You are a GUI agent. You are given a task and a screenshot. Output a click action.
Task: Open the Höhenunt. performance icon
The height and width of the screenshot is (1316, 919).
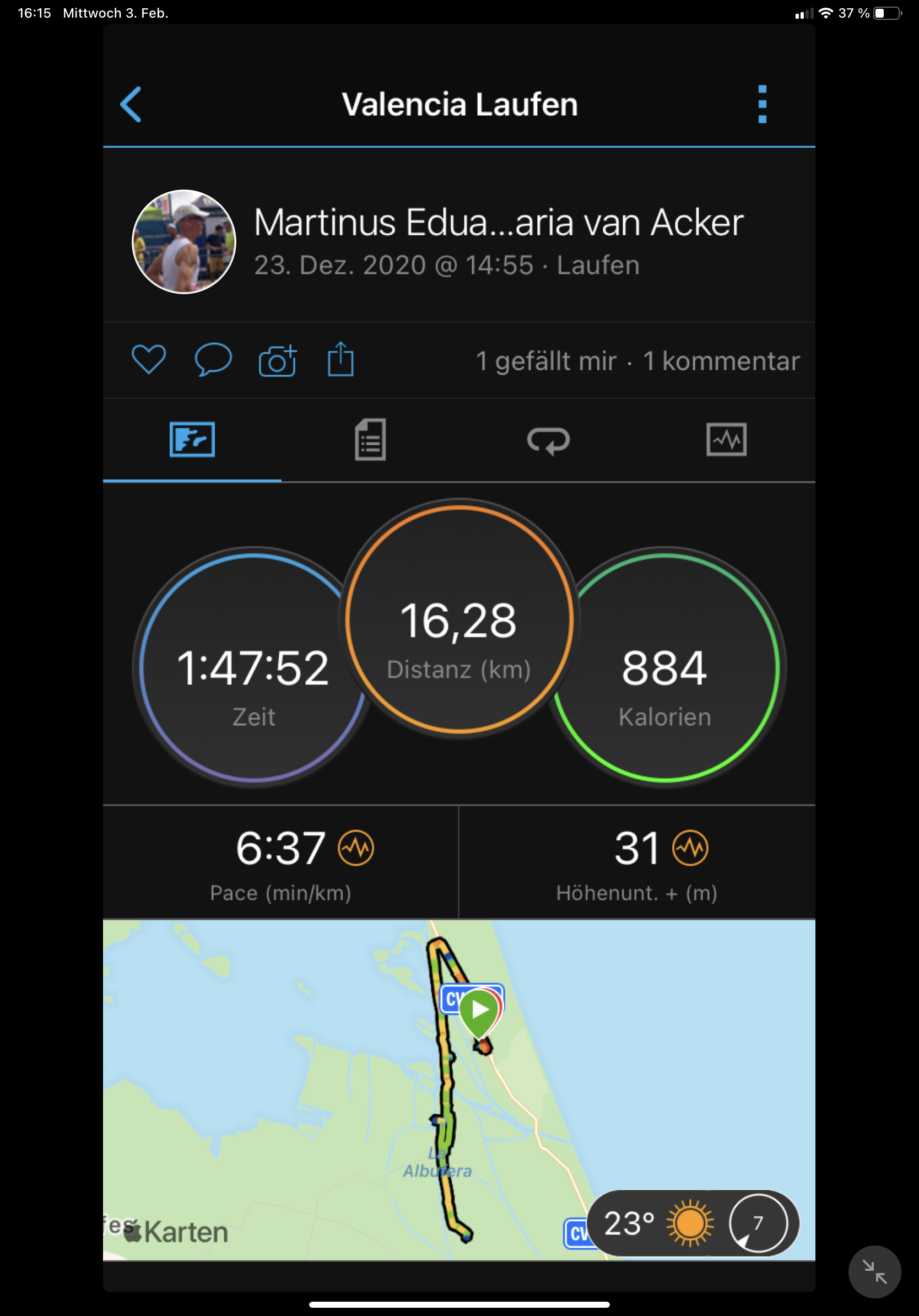[x=690, y=848]
